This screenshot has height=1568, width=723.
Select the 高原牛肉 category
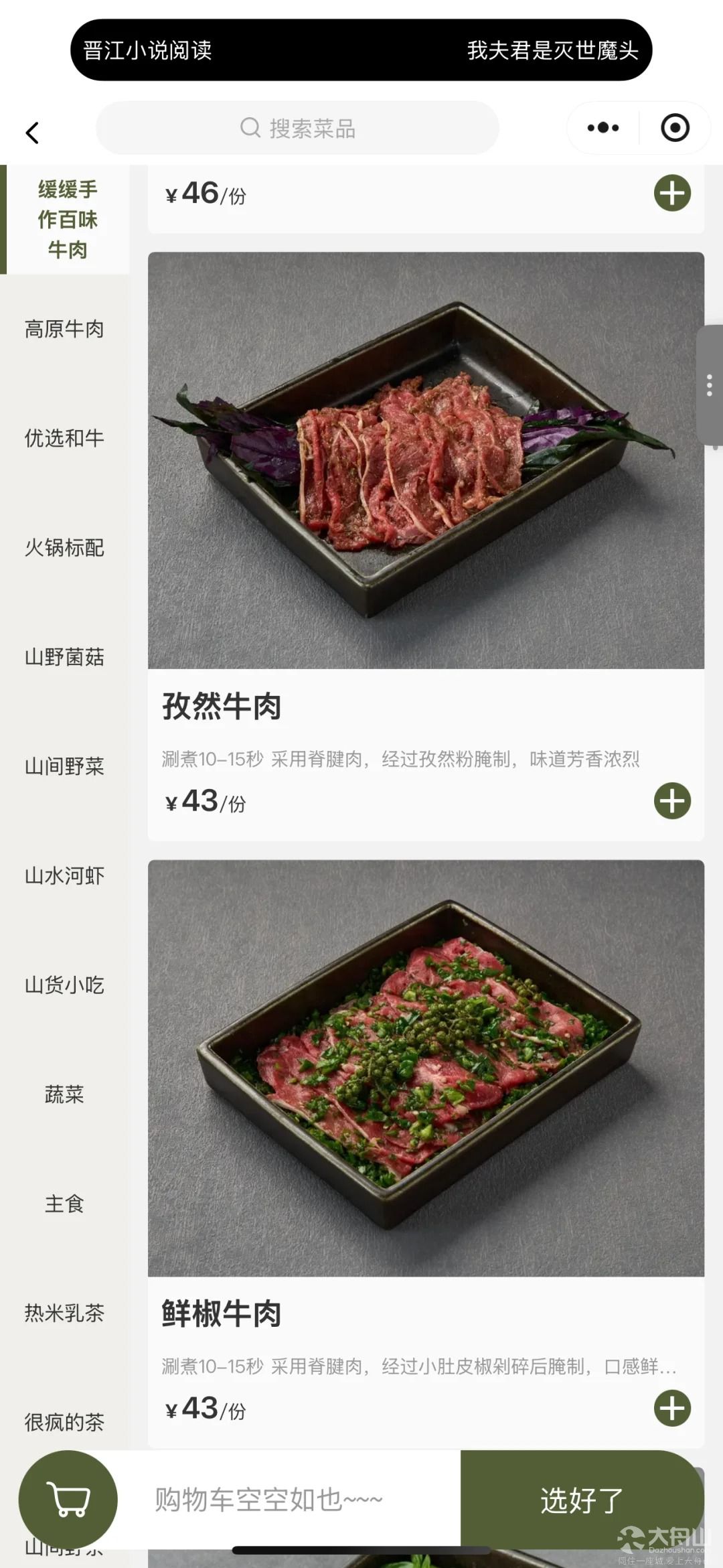pyautogui.click(x=64, y=329)
